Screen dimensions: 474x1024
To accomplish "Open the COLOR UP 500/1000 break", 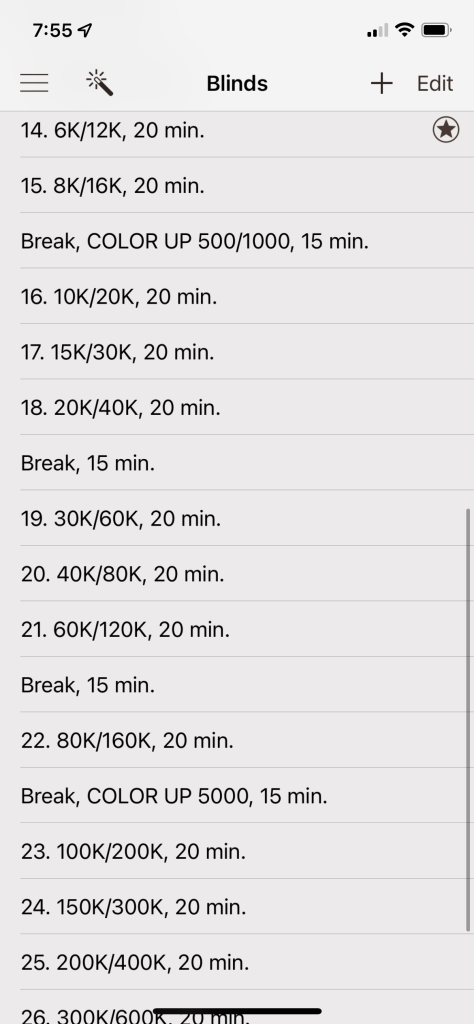I will point(237,241).
